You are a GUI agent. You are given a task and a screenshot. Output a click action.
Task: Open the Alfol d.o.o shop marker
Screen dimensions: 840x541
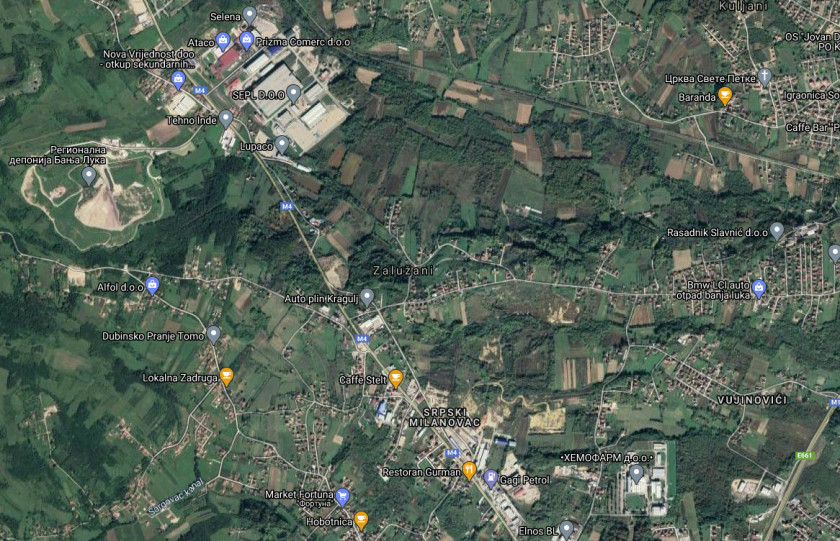(152, 286)
